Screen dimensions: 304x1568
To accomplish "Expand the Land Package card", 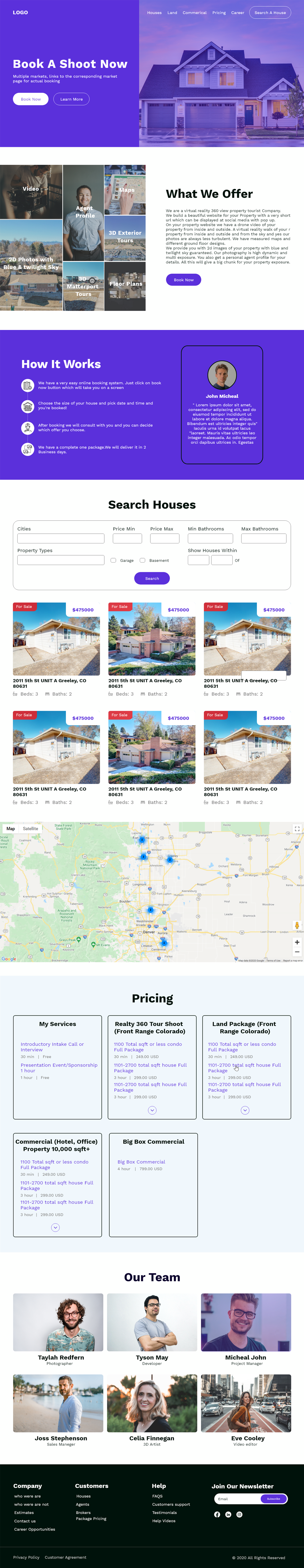I will 245,1110.
